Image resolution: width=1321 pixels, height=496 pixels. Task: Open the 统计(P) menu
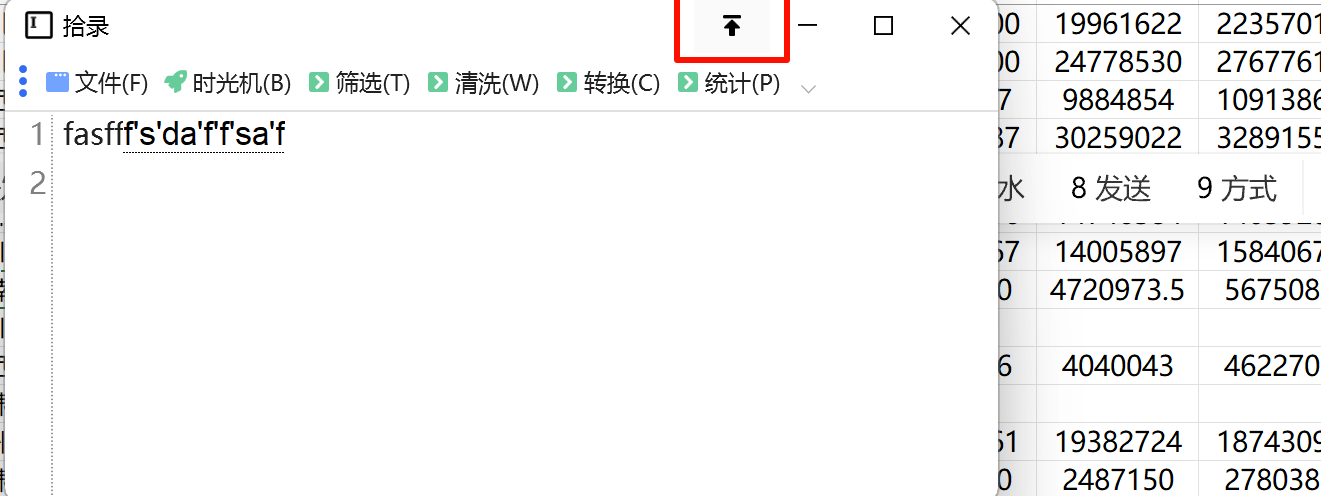tap(729, 83)
